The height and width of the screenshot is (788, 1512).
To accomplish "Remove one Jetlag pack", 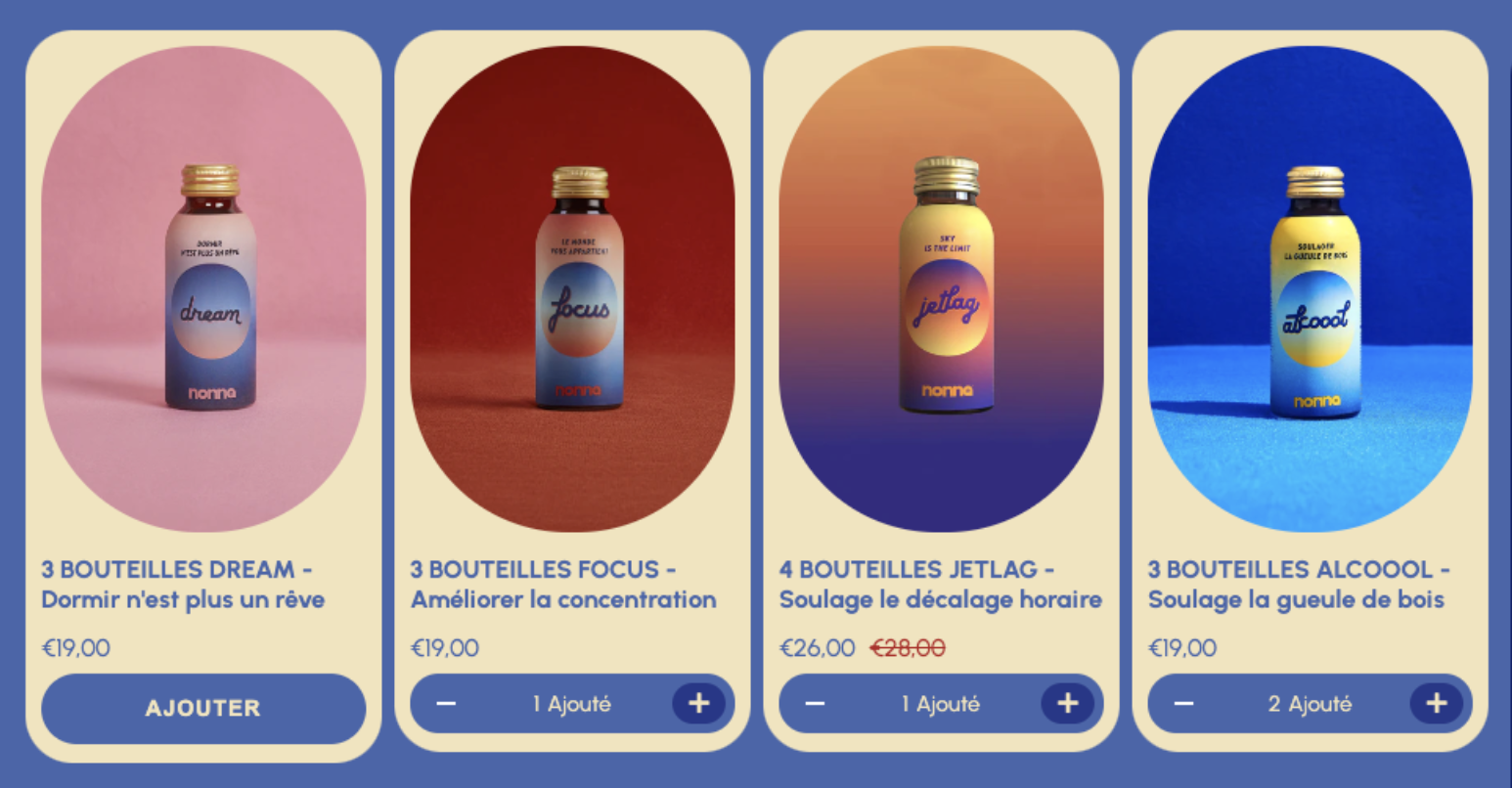I will point(815,703).
